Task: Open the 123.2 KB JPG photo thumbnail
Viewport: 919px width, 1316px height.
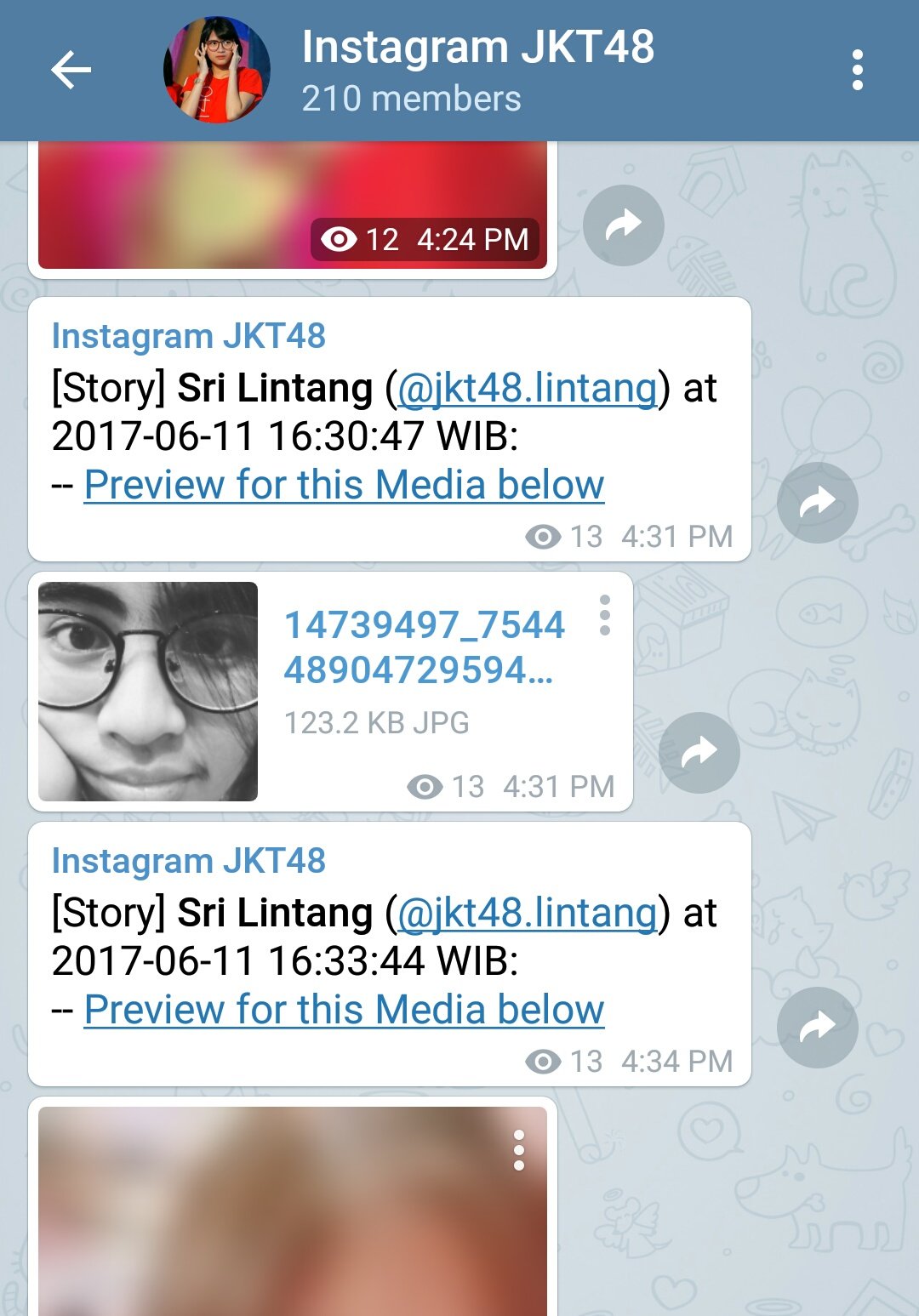Action: (148, 692)
